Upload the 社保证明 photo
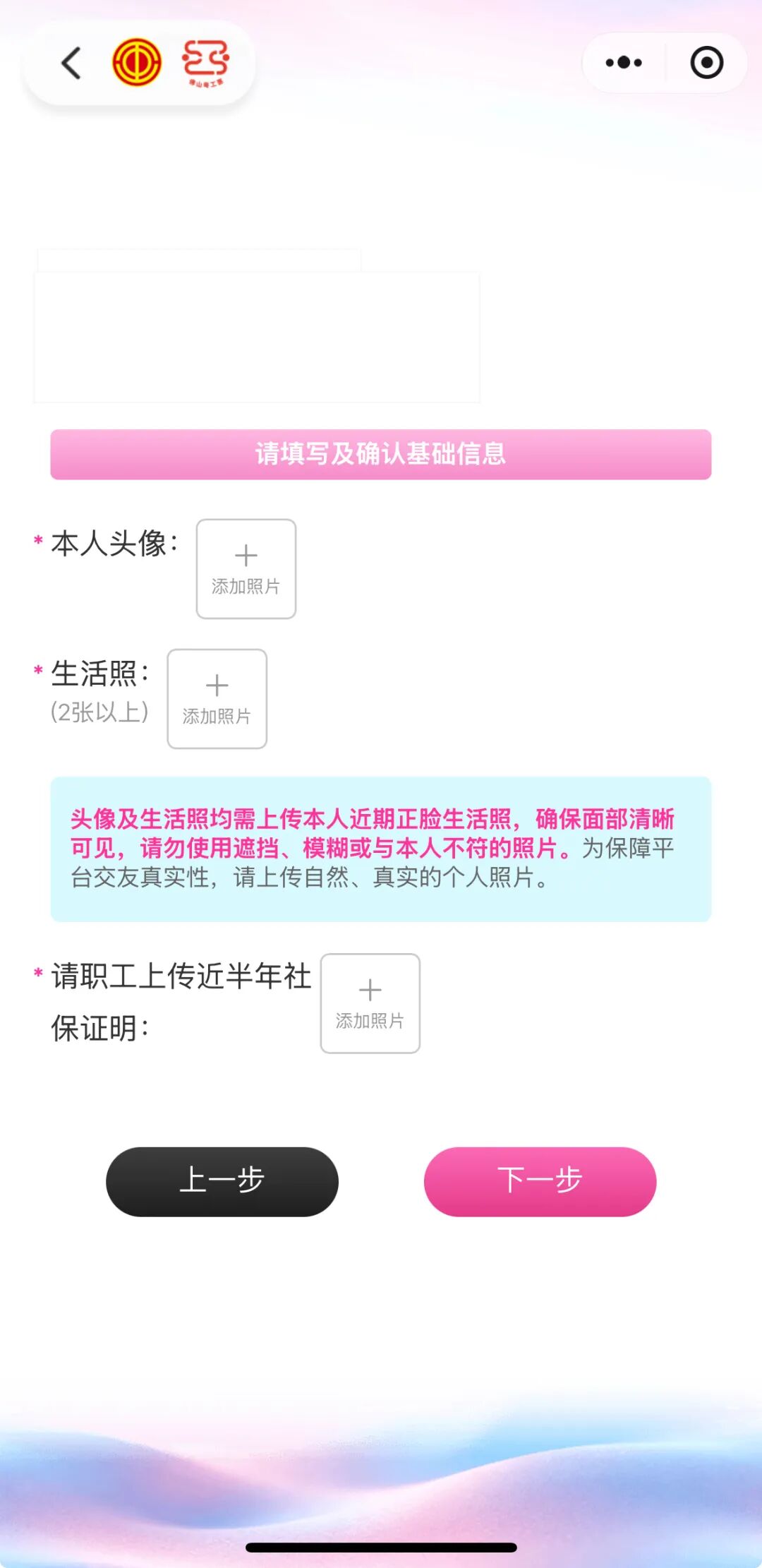 [370, 1003]
